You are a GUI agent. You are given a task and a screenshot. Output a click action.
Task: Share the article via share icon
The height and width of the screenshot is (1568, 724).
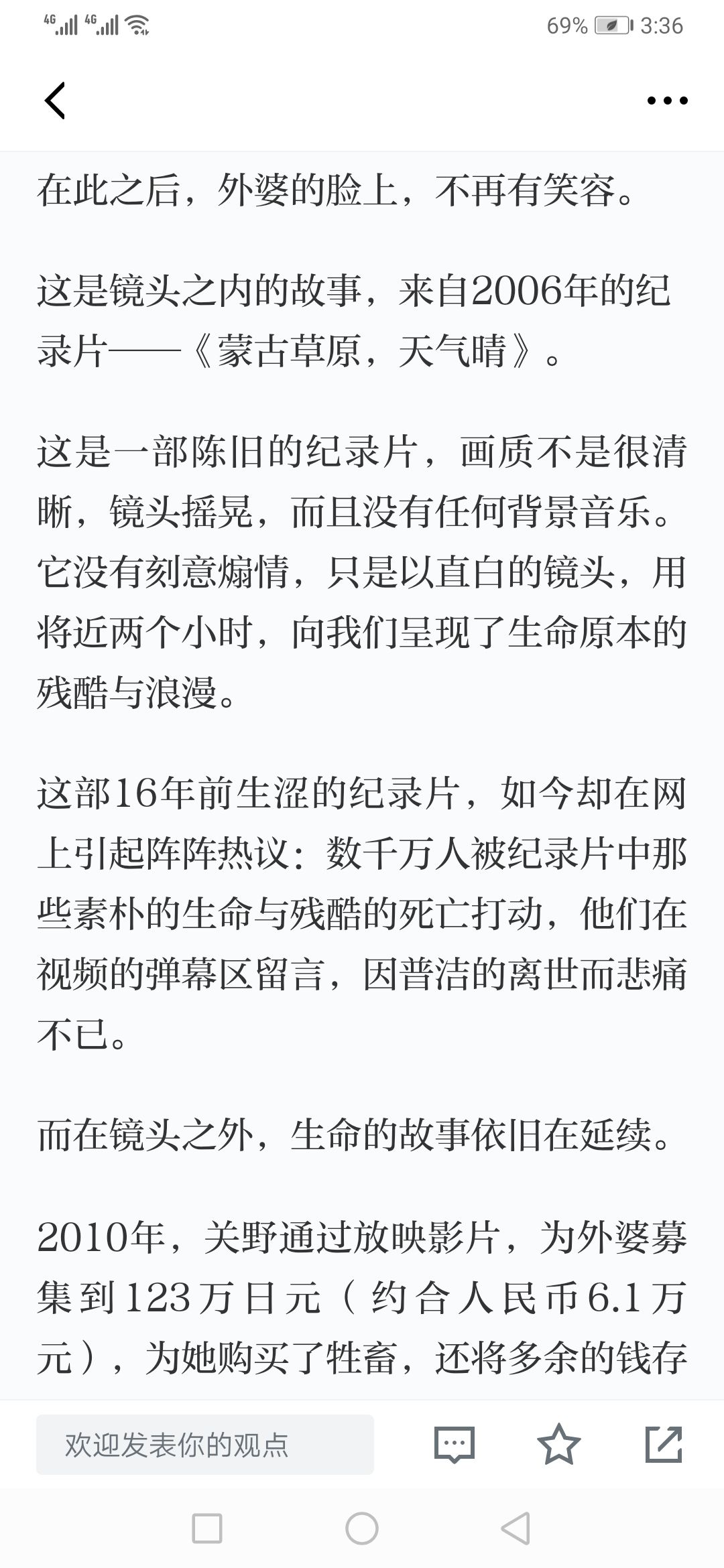pyautogui.click(x=664, y=1444)
